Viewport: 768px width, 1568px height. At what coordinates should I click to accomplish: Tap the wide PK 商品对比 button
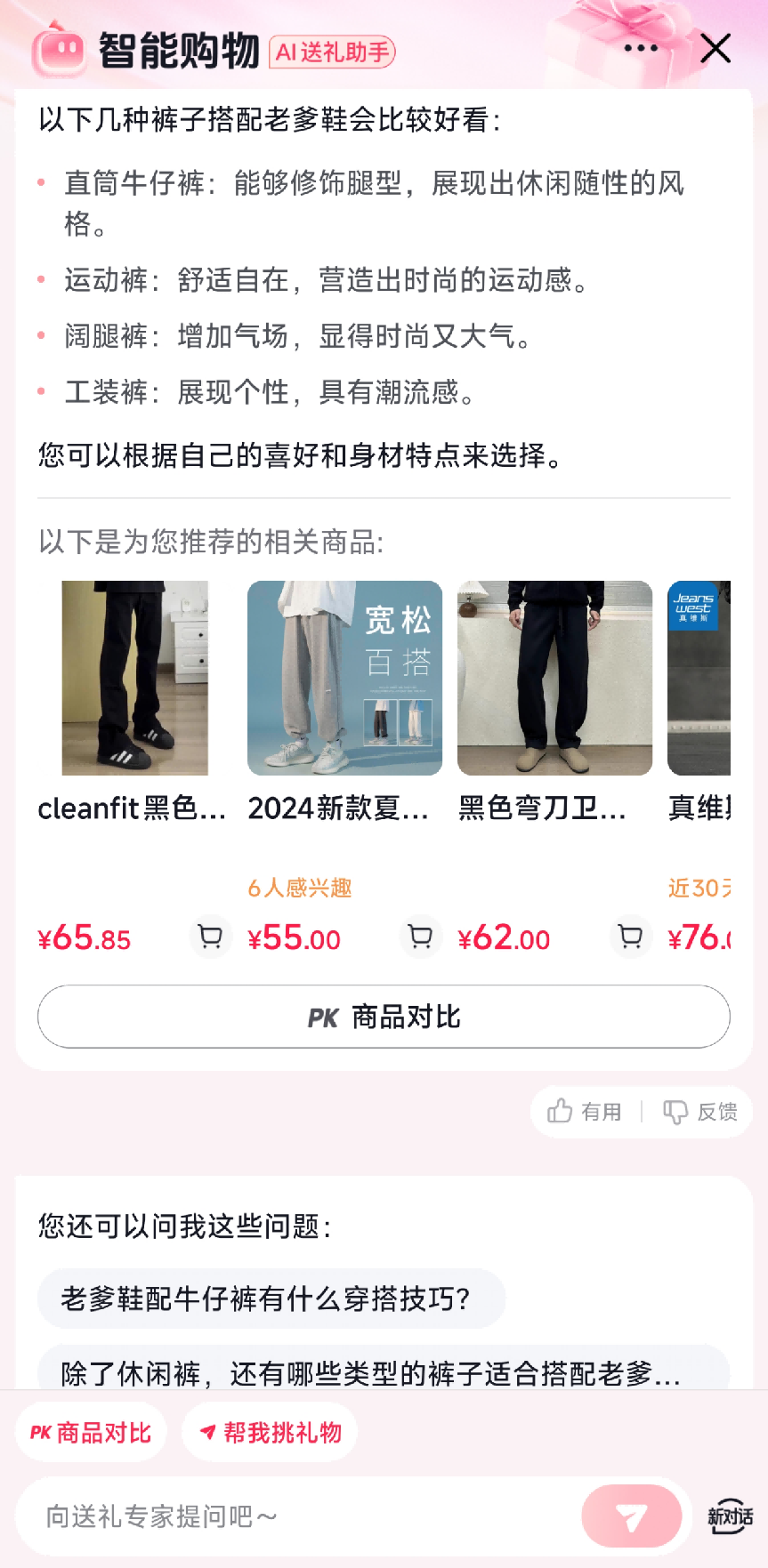pos(384,1017)
